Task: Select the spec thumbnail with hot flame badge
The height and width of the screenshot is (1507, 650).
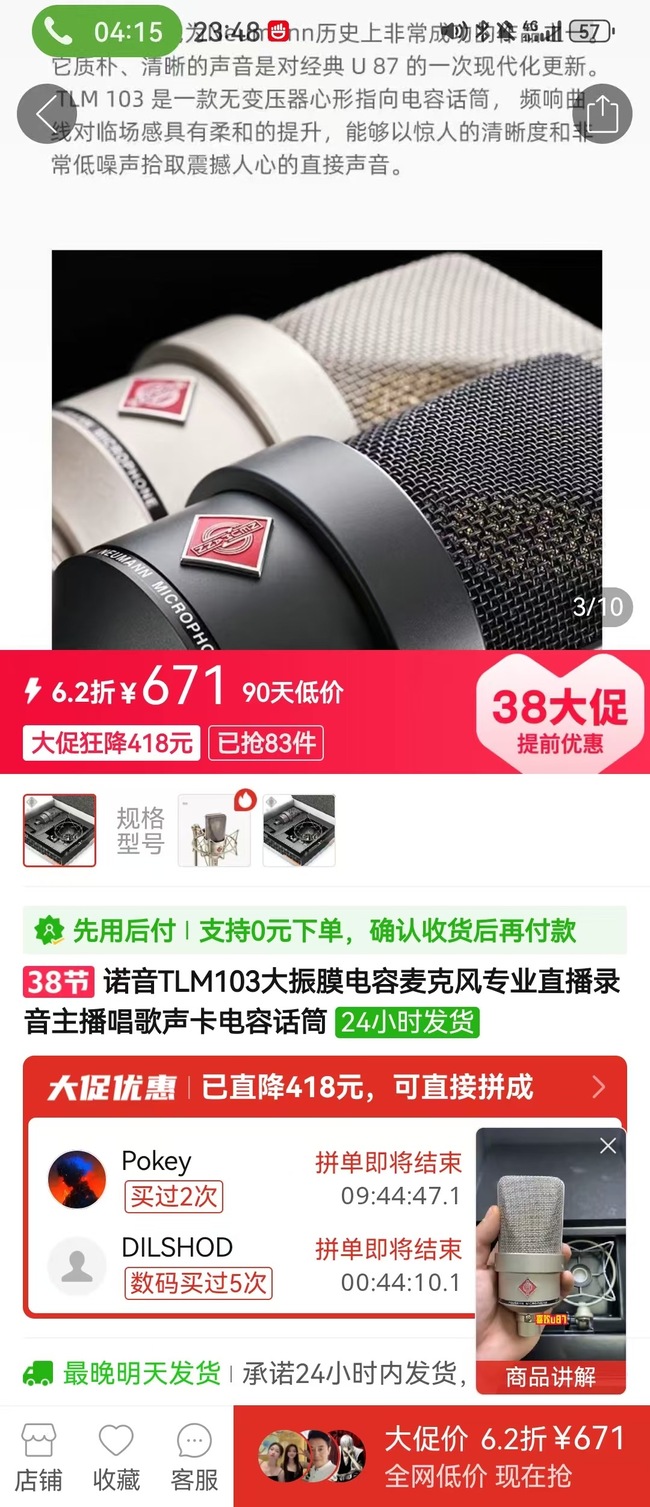Action: coord(214,830)
